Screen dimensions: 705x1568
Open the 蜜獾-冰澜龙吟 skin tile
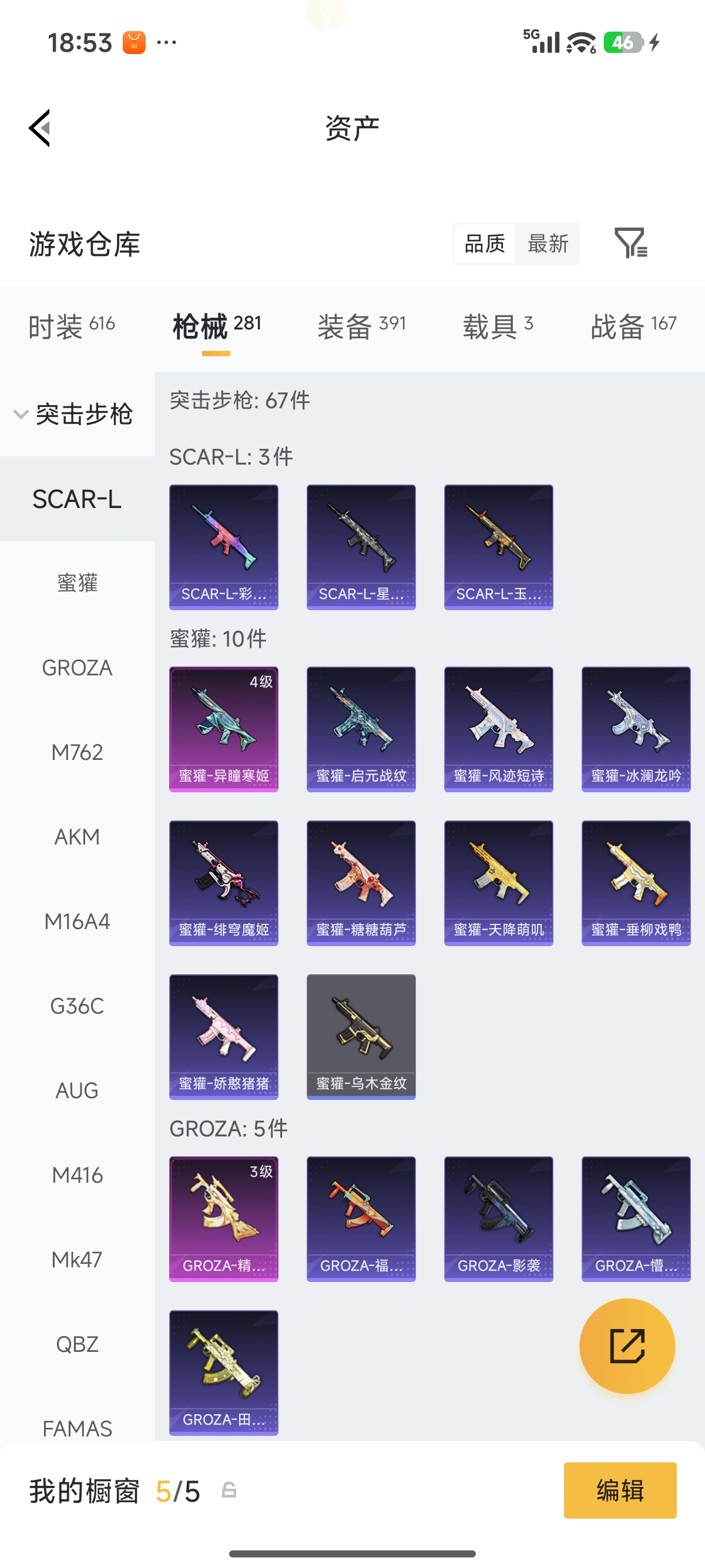pos(636,729)
